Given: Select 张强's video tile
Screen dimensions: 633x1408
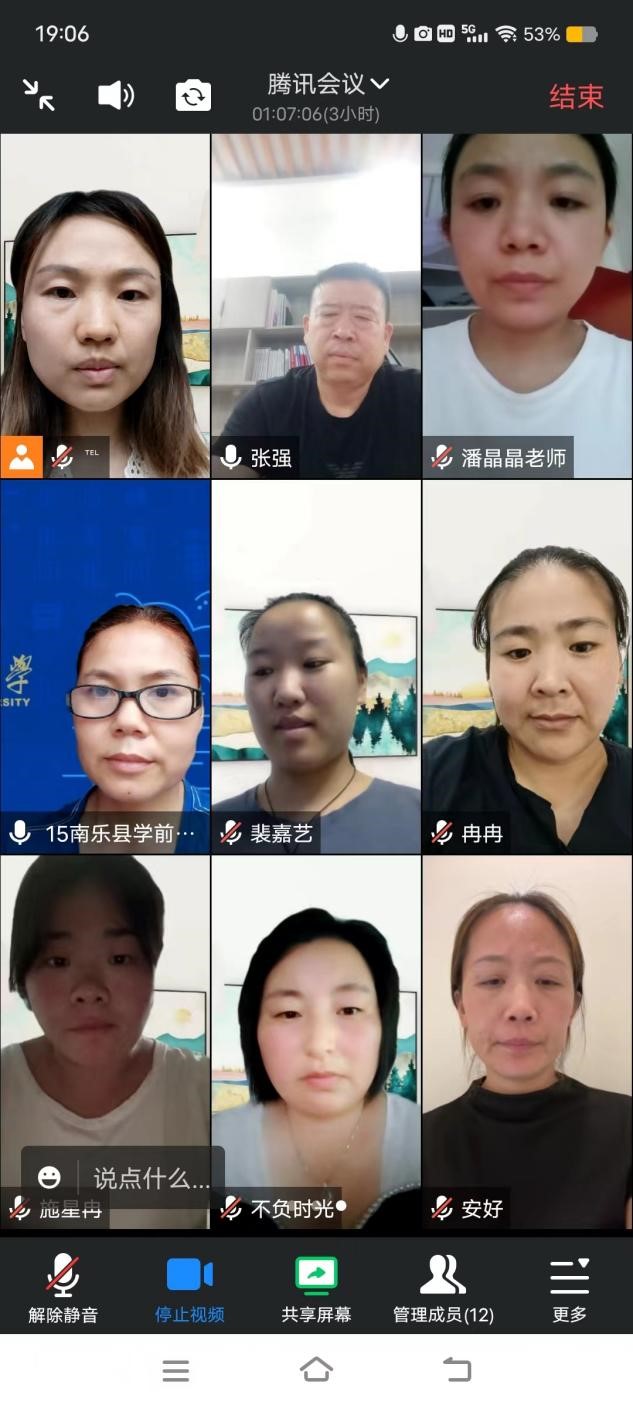Looking at the screenshot, I should pos(316,306).
